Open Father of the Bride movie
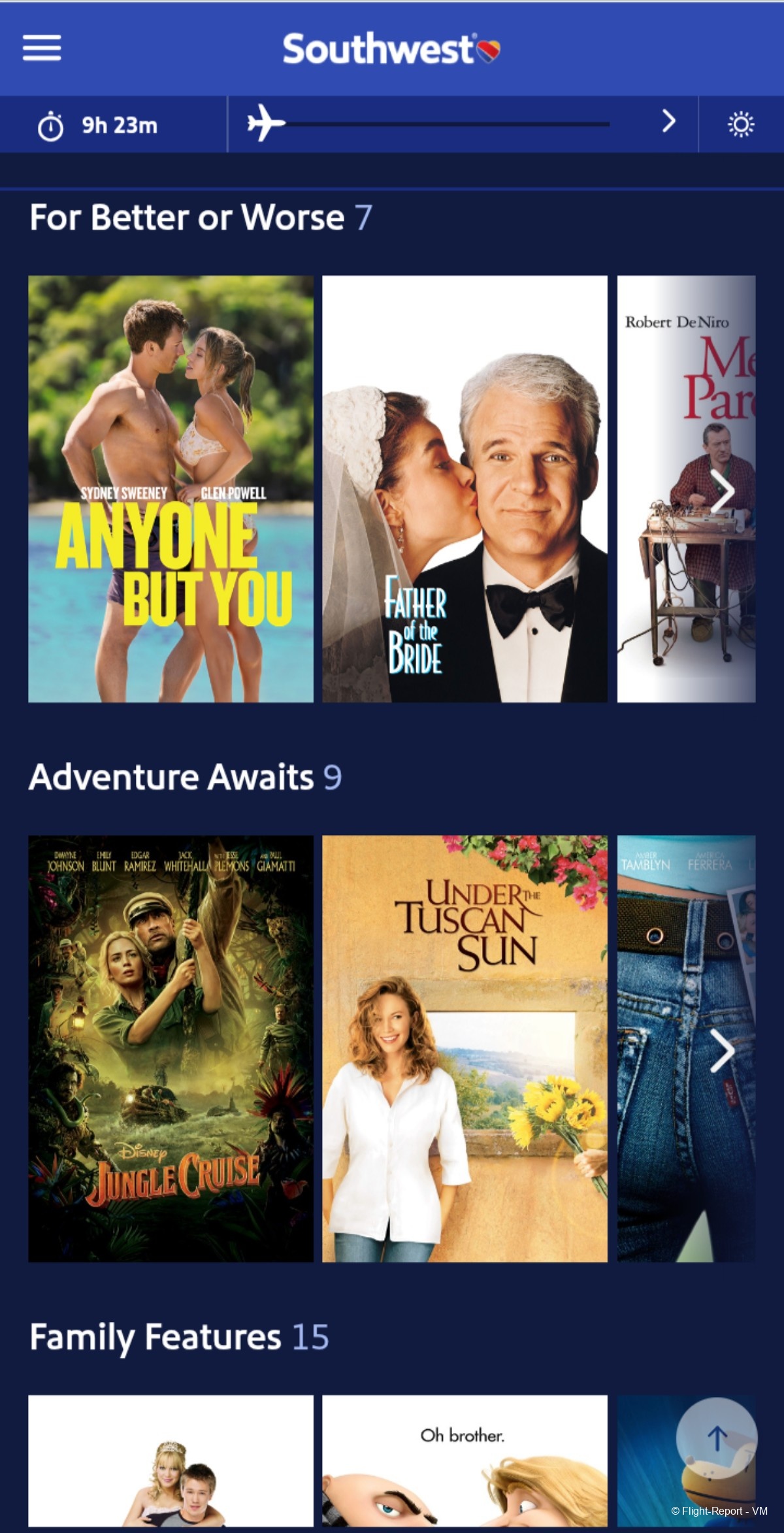784x1533 pixels. pos(465,489)
